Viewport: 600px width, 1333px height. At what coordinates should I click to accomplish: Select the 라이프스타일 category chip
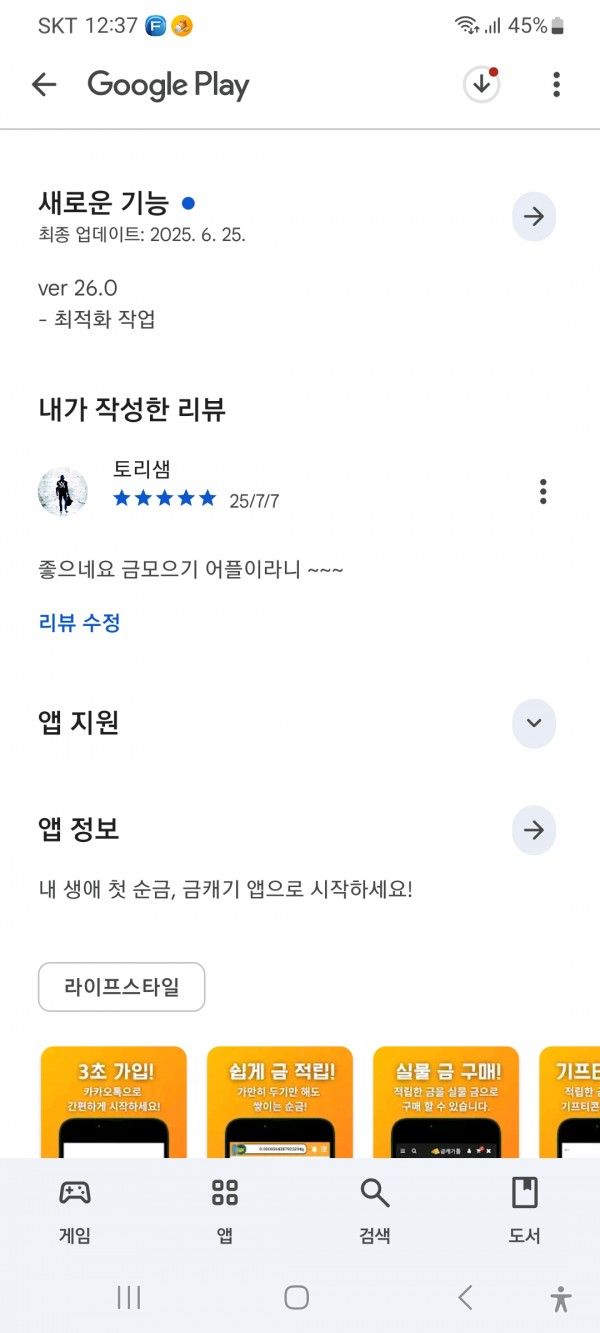pos(122,987)
